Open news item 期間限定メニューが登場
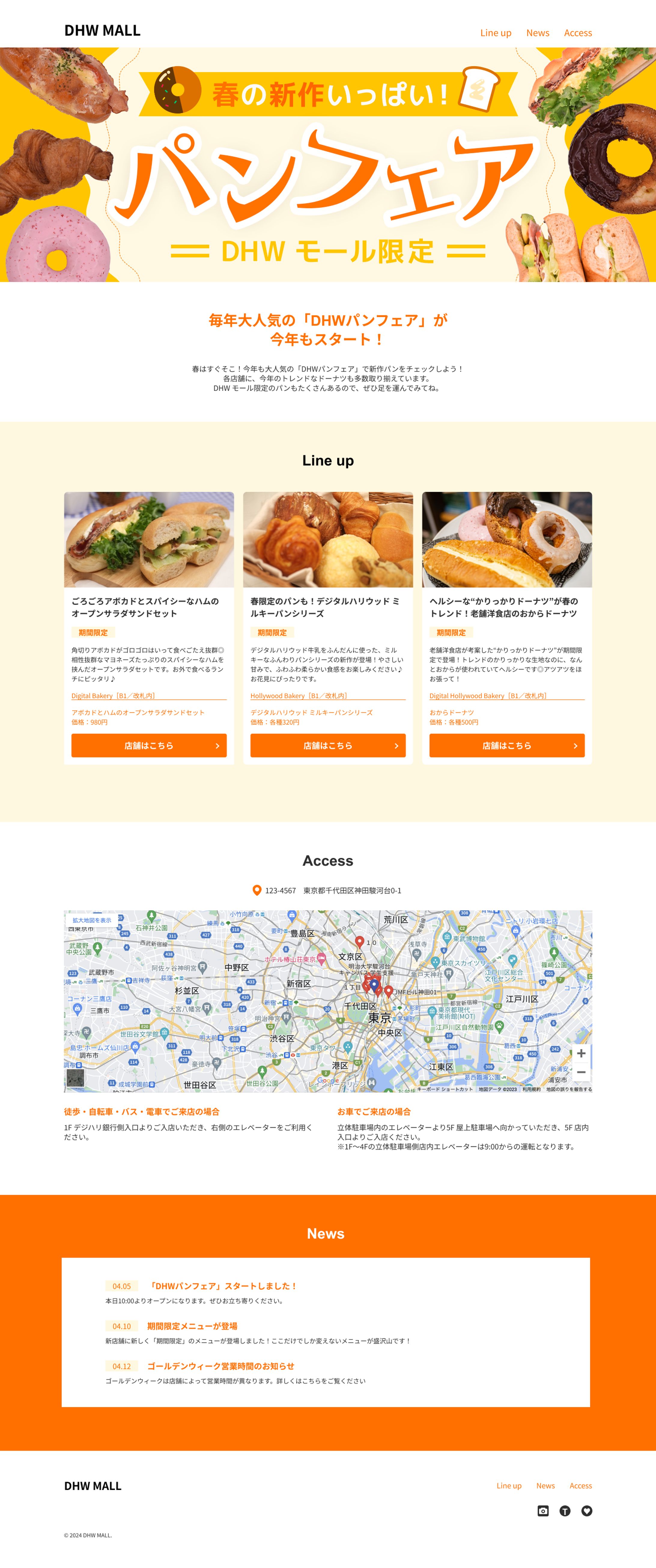 click(x=192, y=1326)
